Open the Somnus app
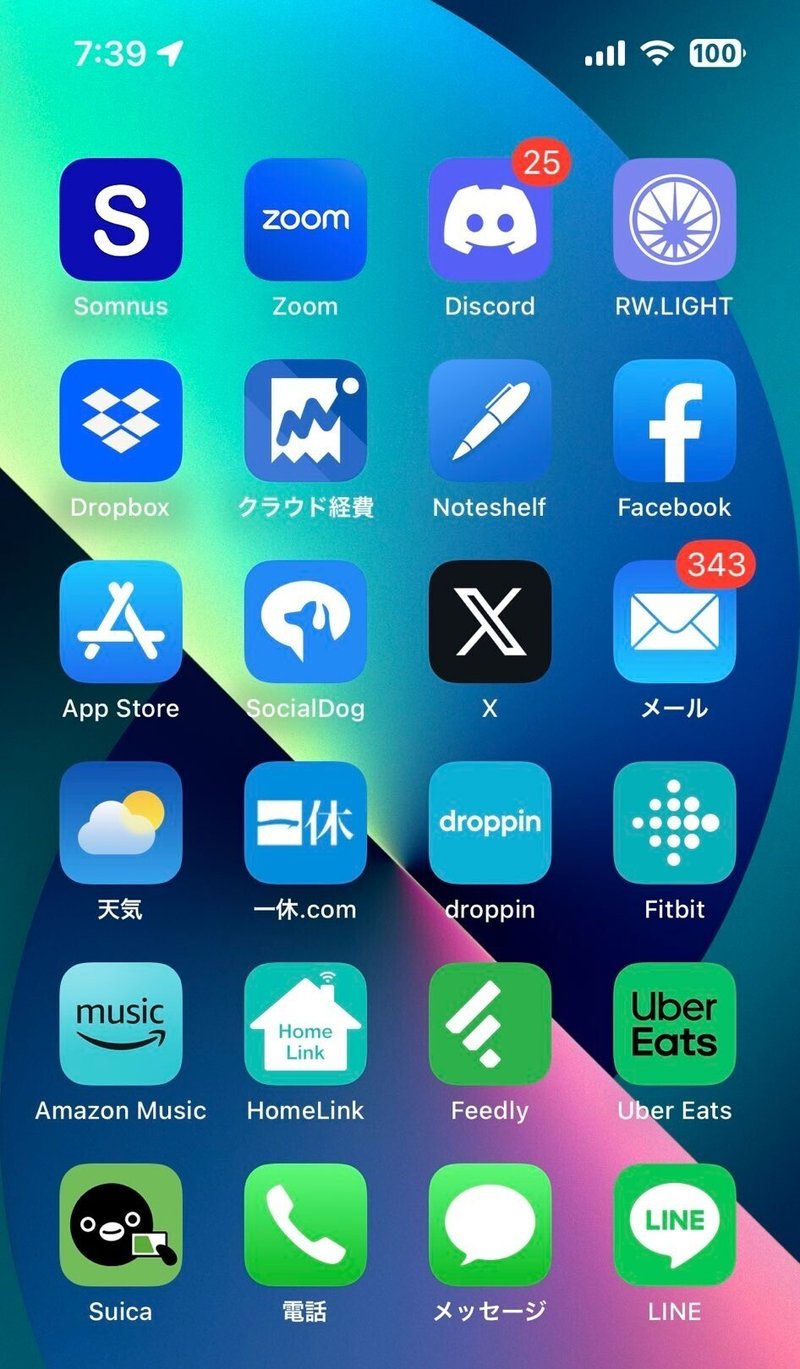 point(121,220)
